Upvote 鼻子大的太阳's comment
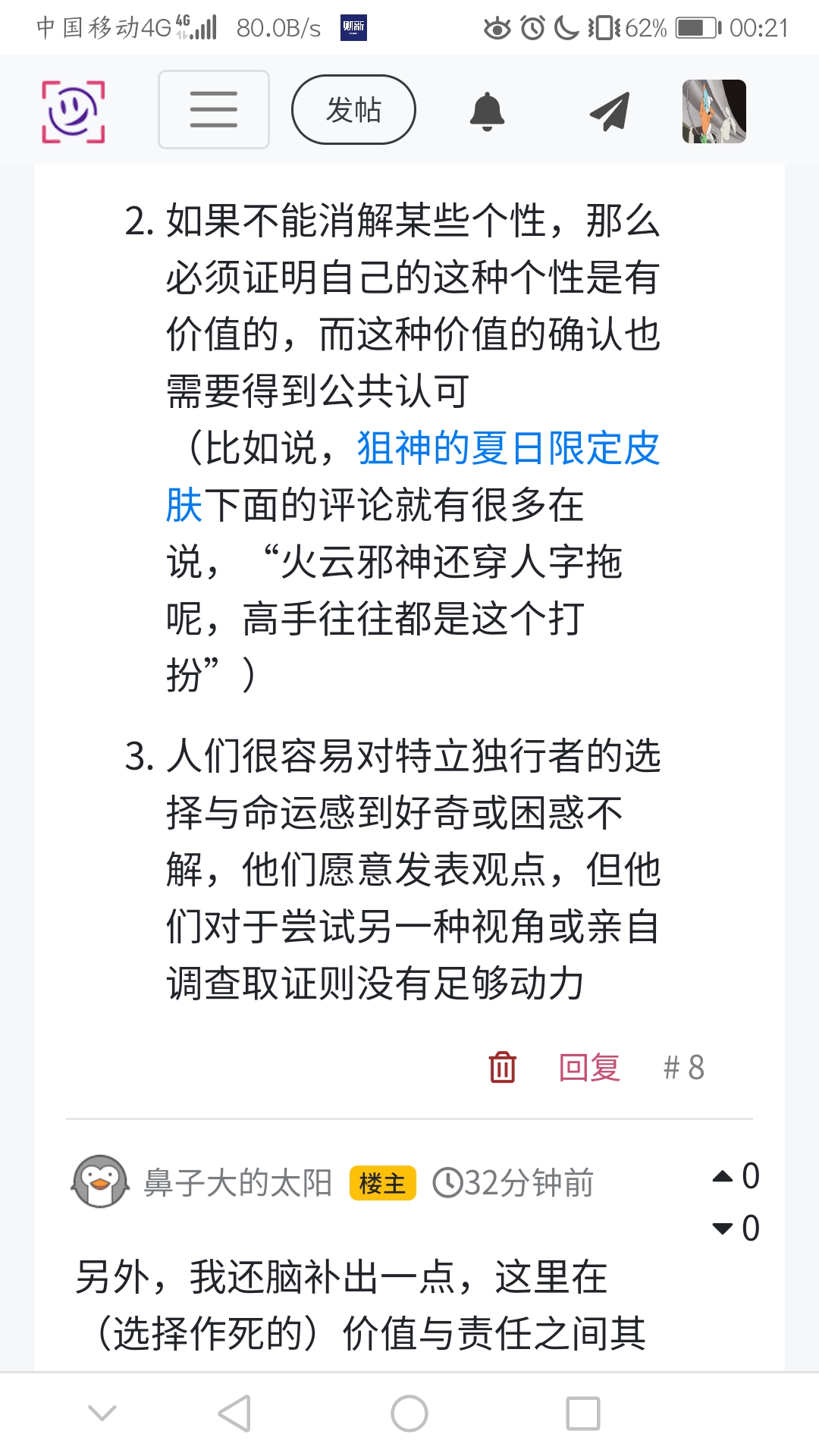Viewport: 819px width, 1456px height. coord(723,1176)
